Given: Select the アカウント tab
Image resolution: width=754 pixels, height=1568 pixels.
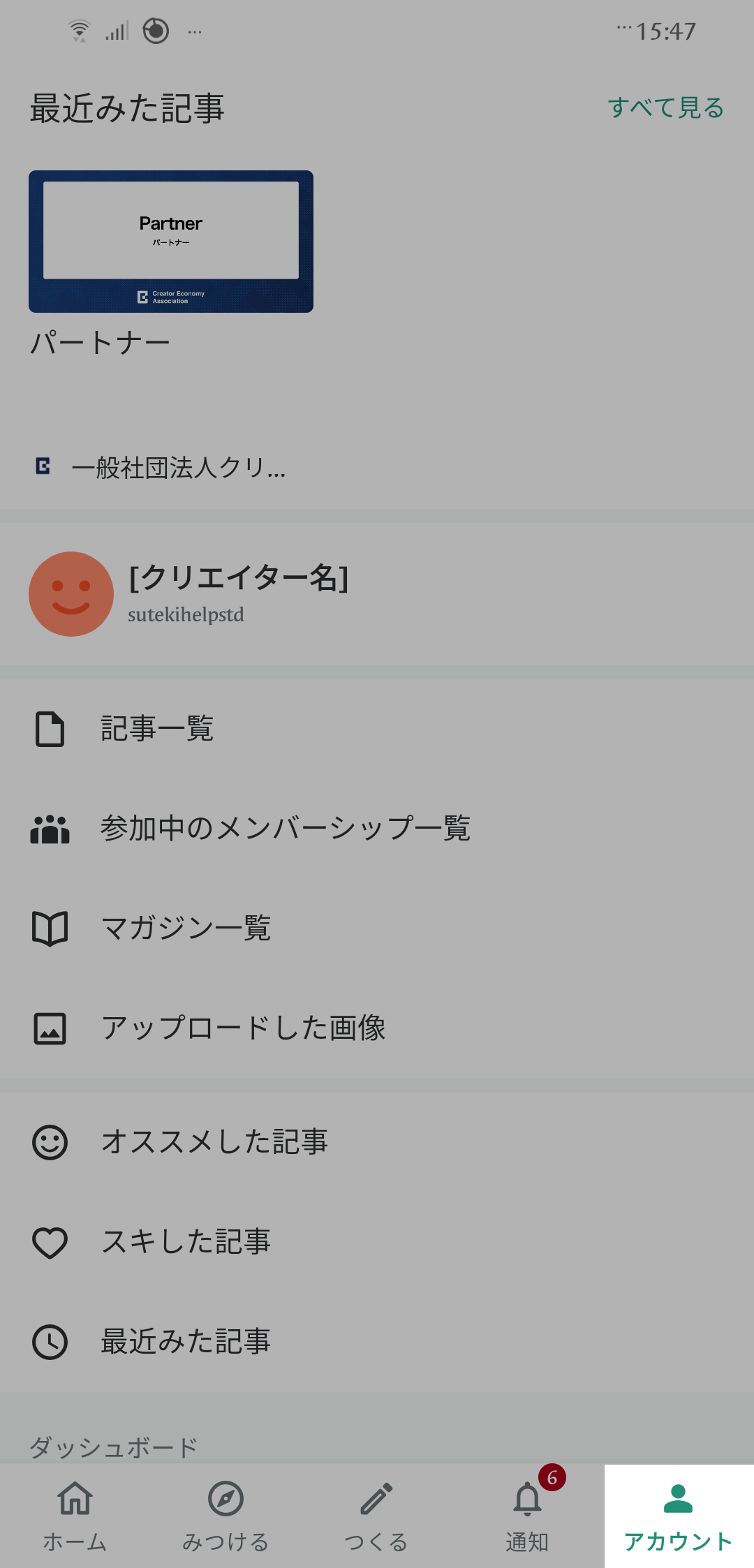Looking at the screenshot, I should click(678, 1516).
